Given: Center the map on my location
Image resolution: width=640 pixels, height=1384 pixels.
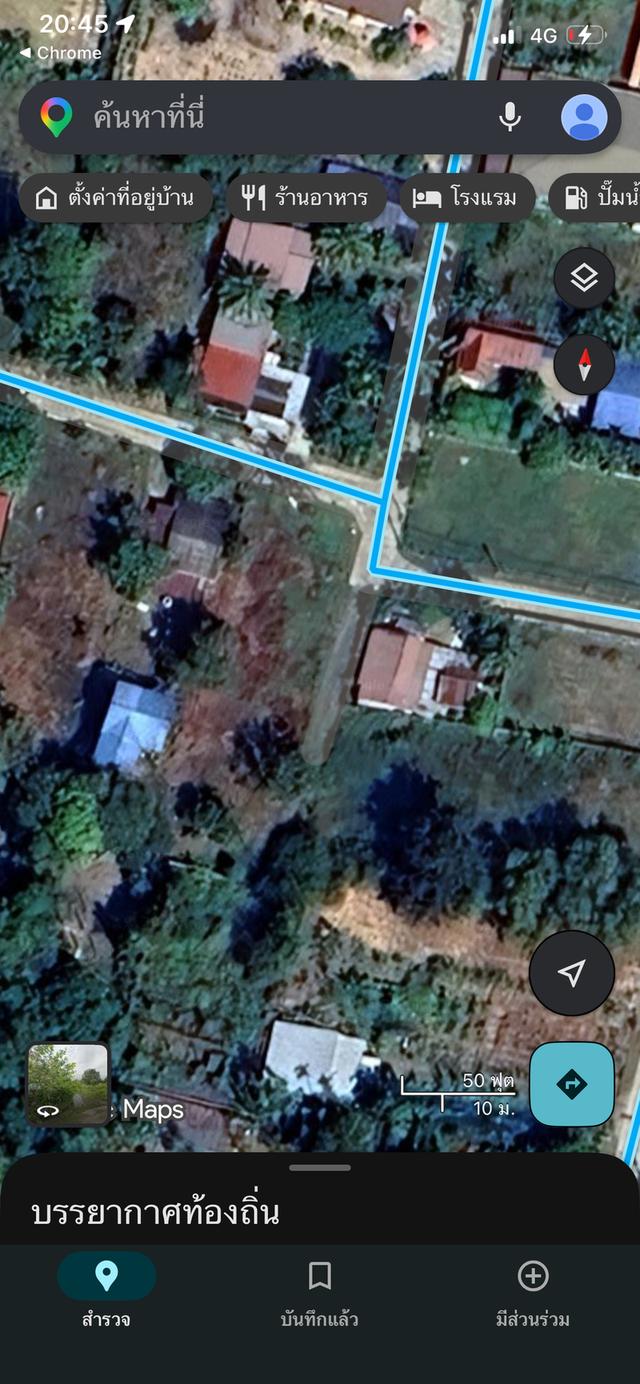Looking at the screenshot, I should (x=572, y=974).
